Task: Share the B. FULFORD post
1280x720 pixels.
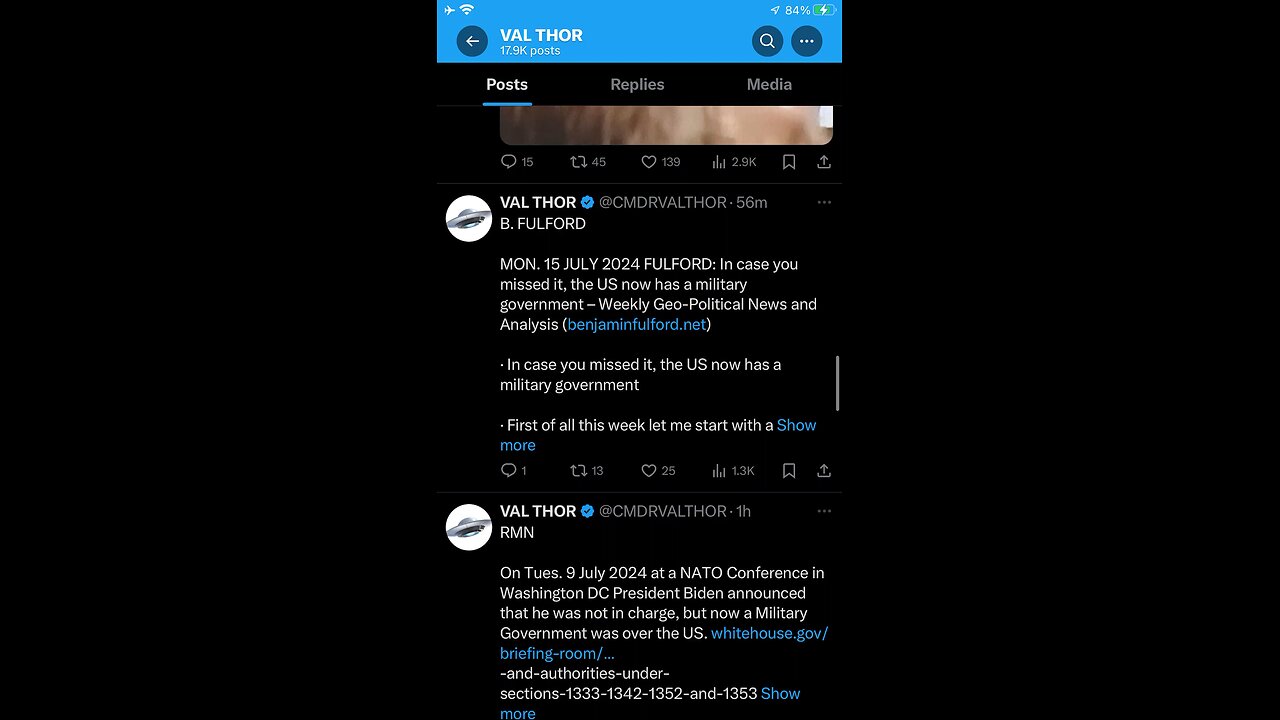Action: tap(824, 471)
